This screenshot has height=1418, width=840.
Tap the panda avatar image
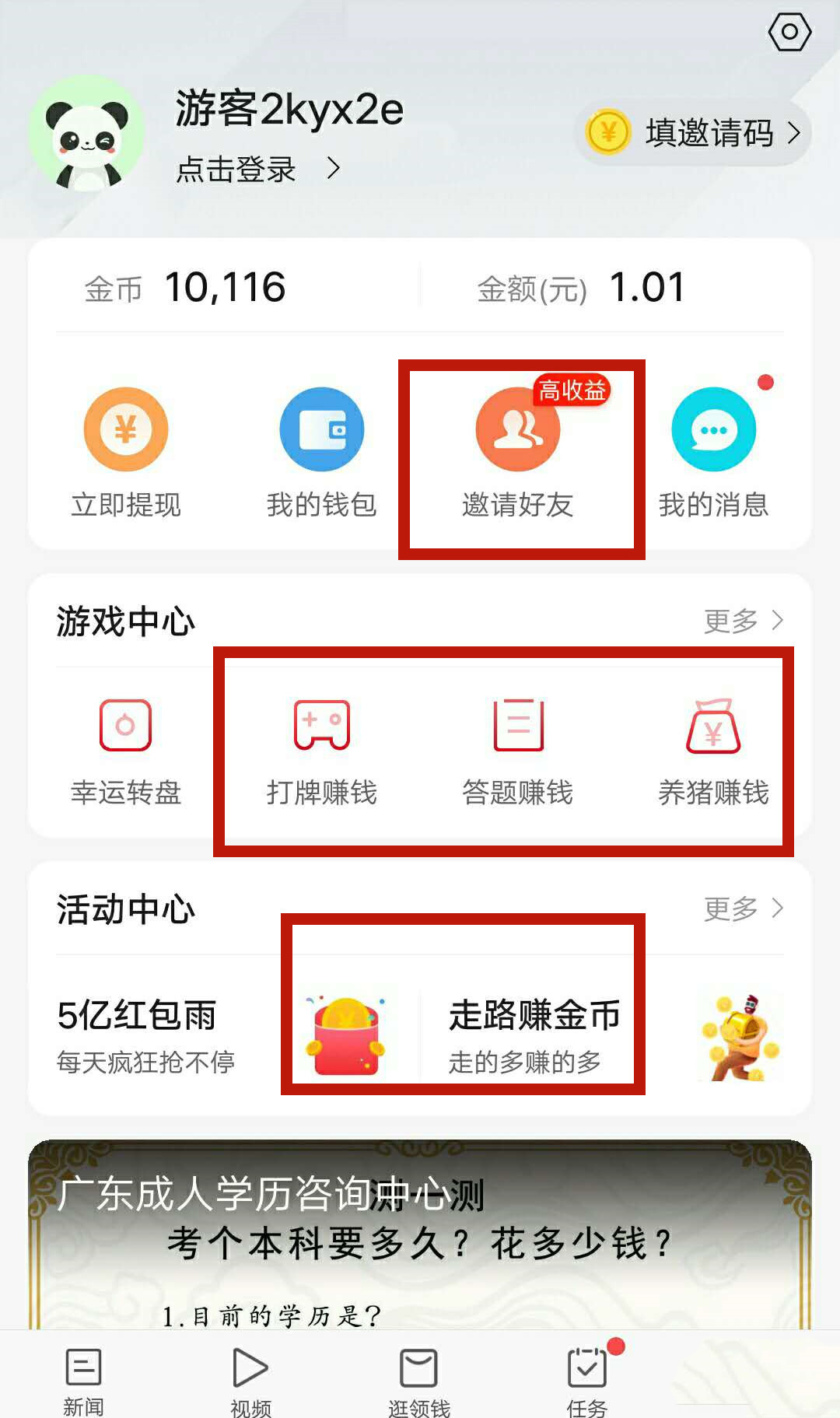88,134
